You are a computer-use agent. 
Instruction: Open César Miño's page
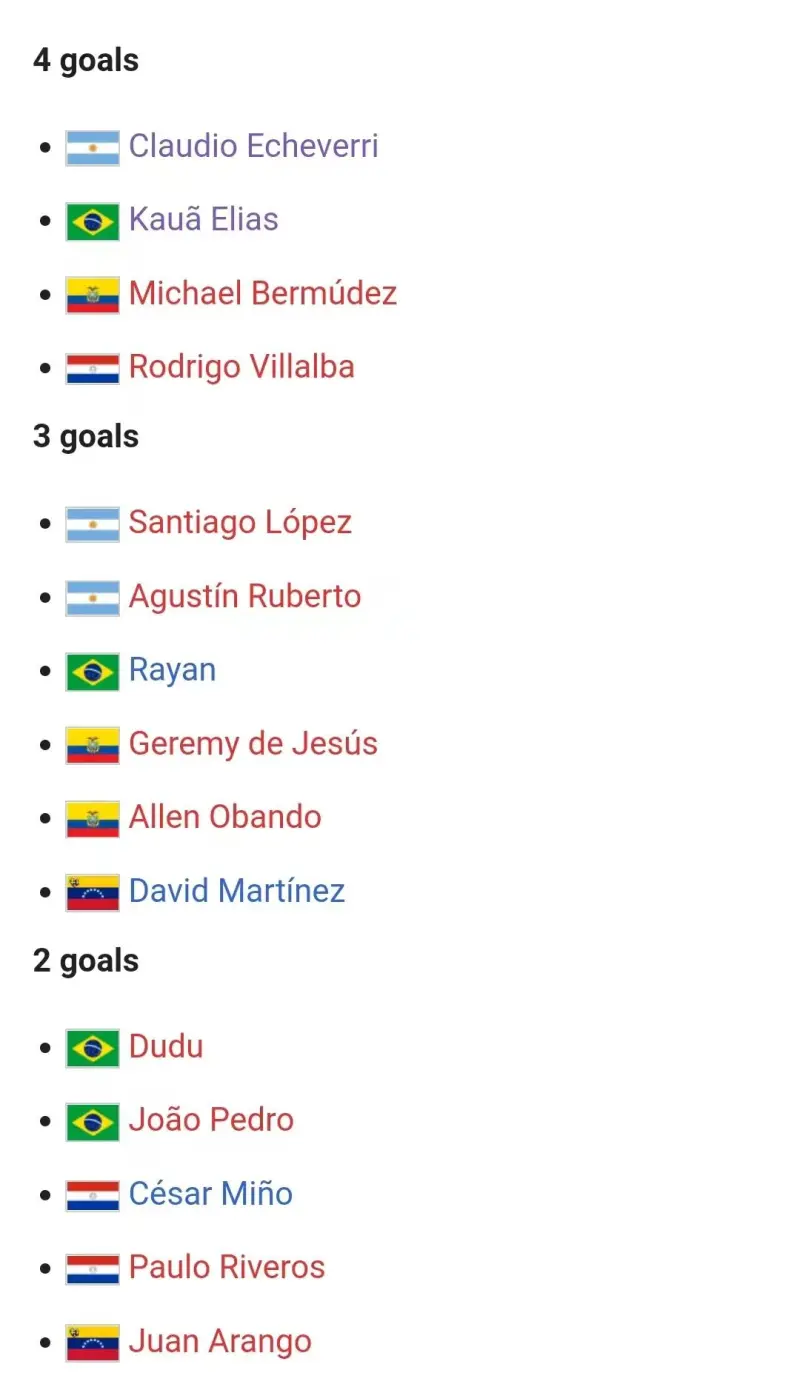pyautogui.click(x=211, y=1195)
